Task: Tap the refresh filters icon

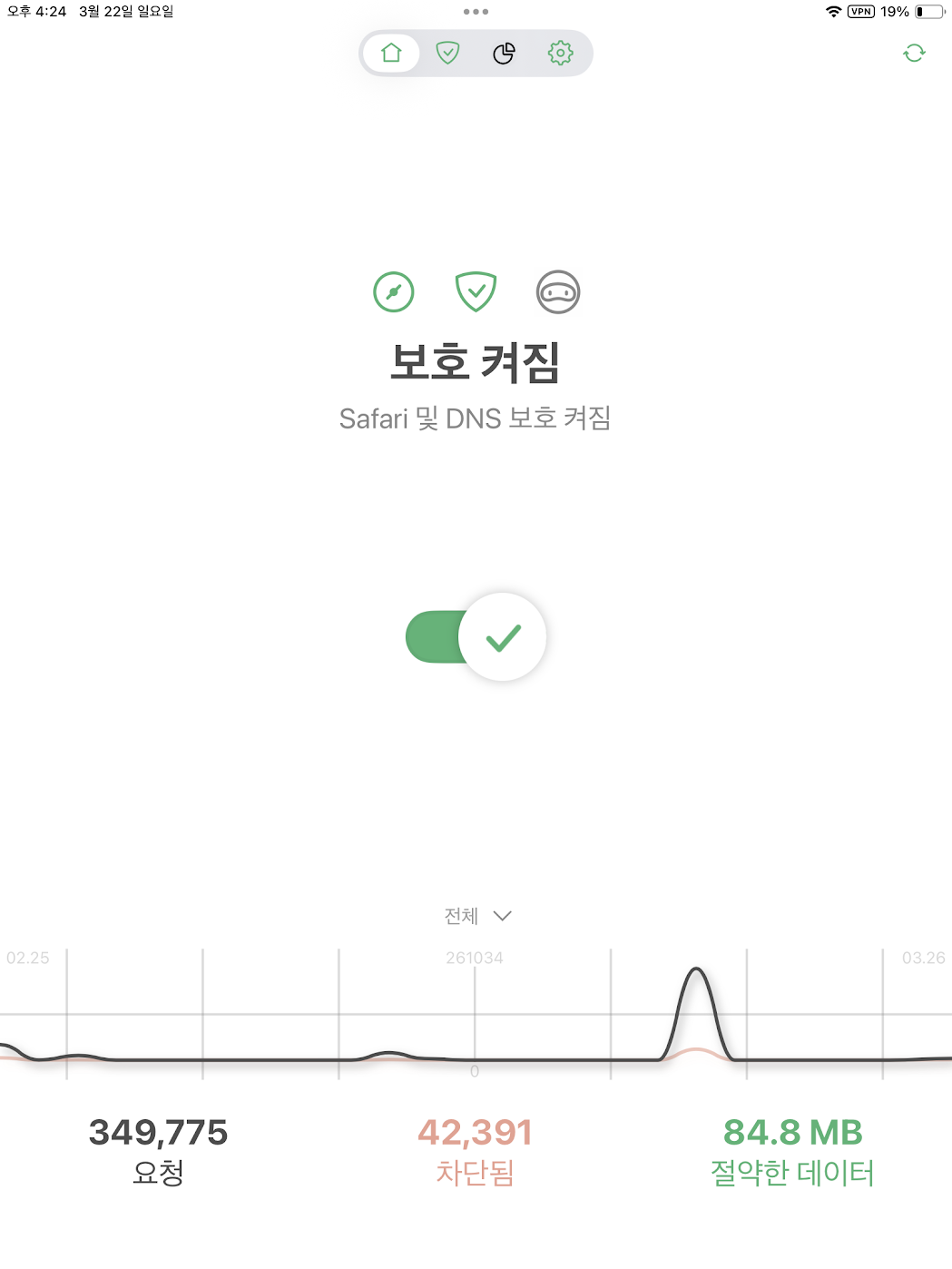Action: coord(914,53)
